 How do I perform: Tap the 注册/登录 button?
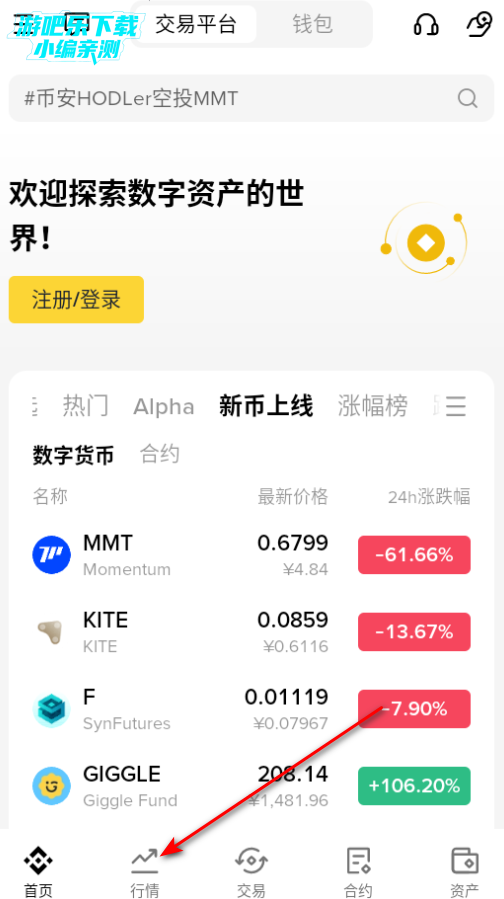tap(76, 300)
